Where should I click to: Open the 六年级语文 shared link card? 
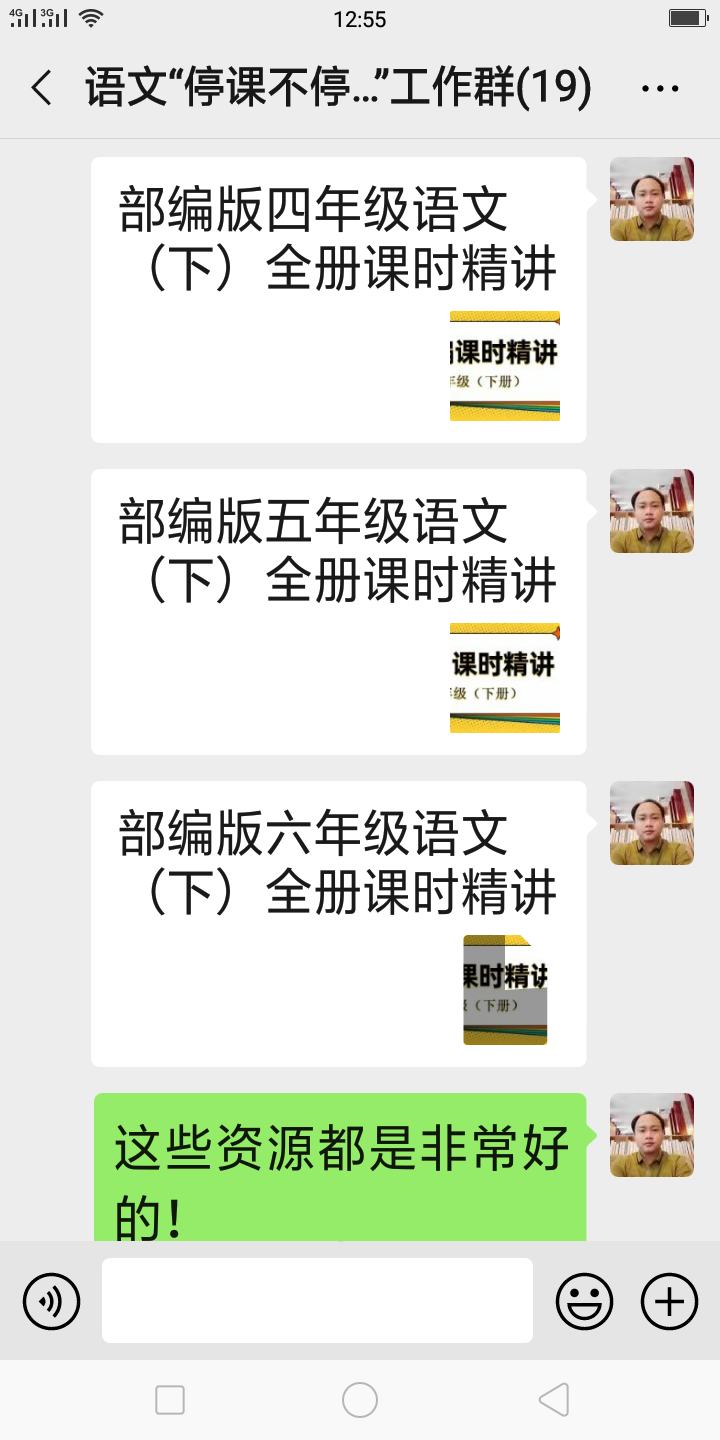click(338, 924)
